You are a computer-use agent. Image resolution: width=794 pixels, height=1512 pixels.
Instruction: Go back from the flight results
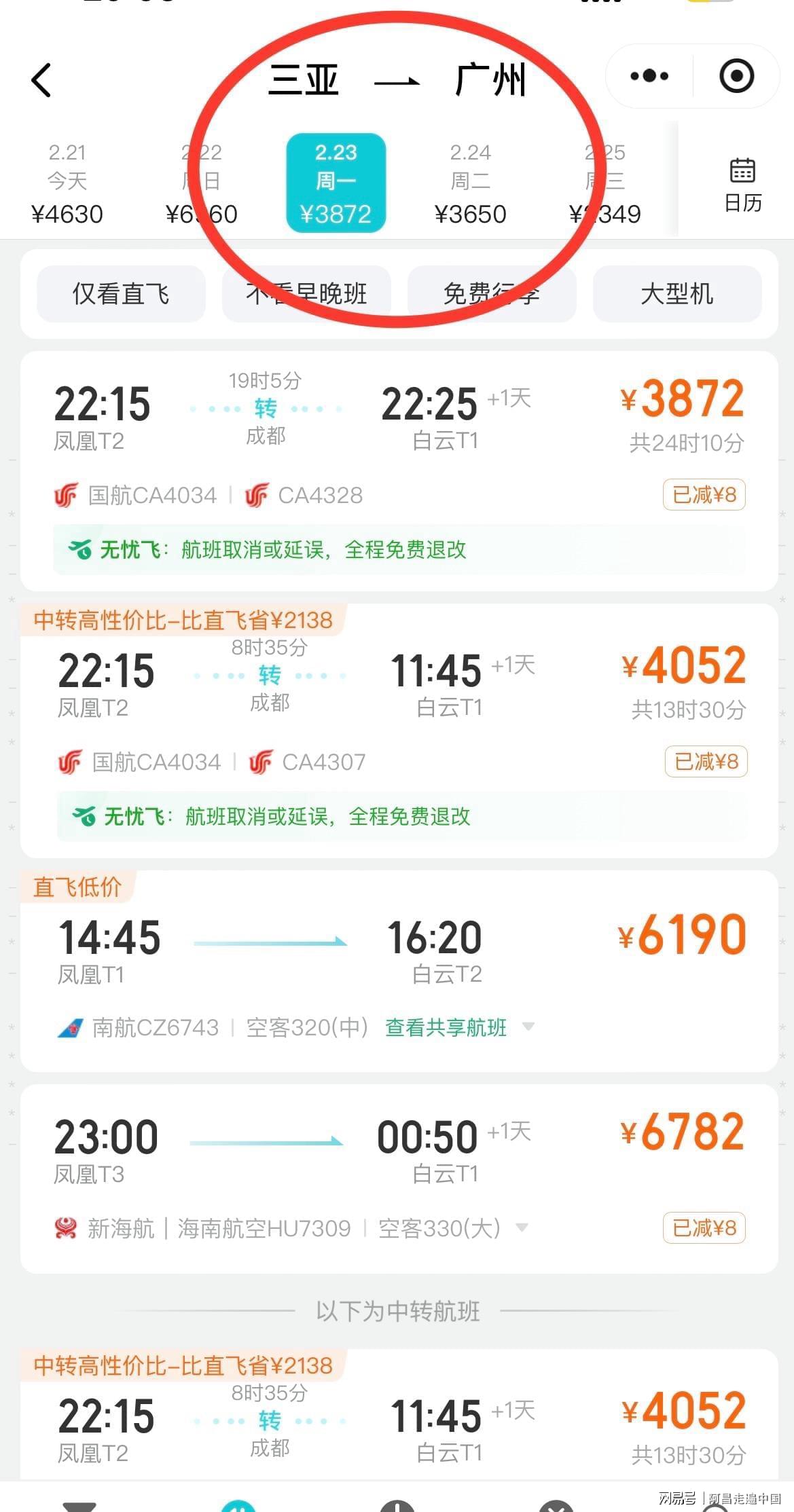tap(41, 80)
